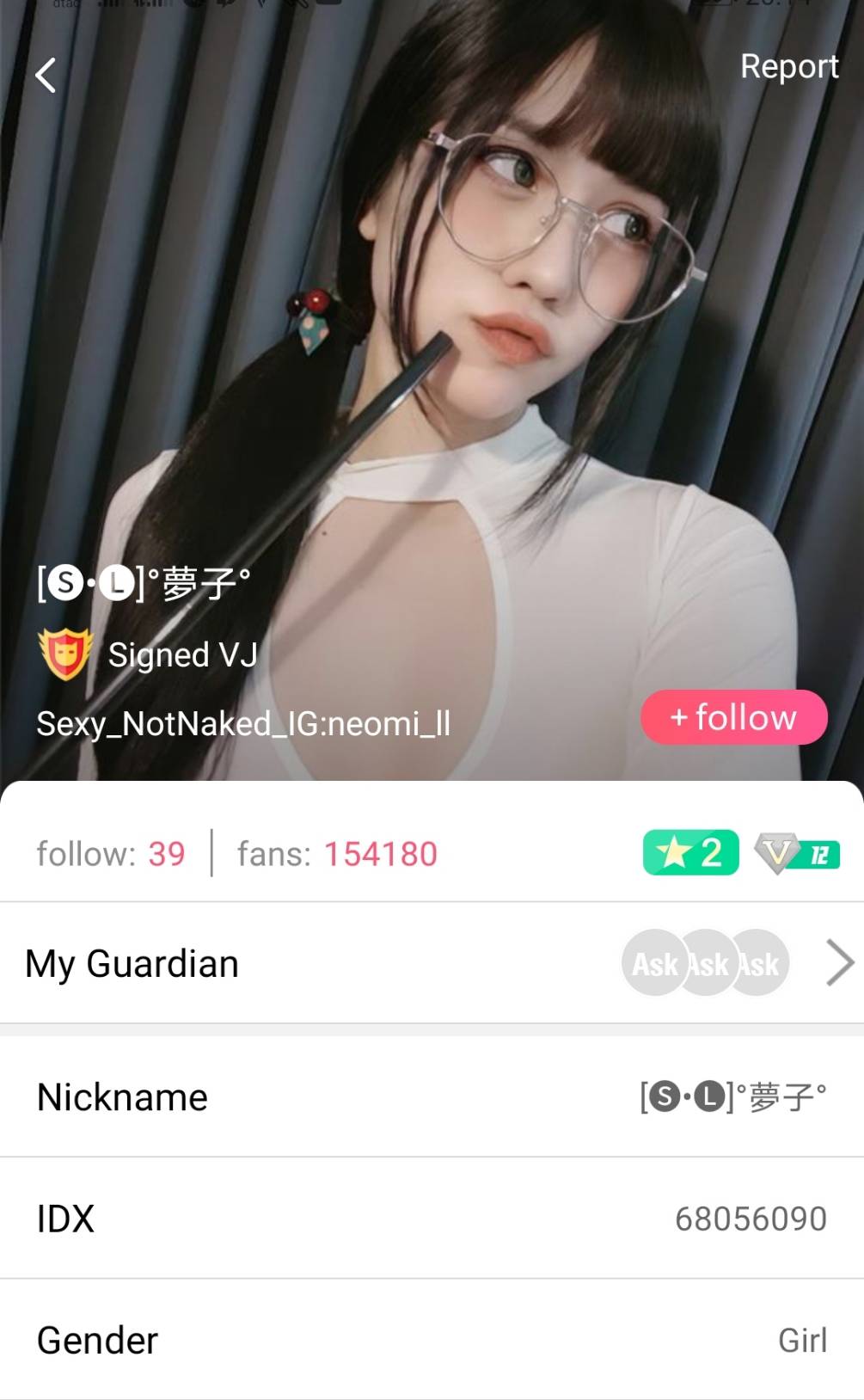Screen dimensions: 864x1400
Task: Follow this signed VJ
Action: [x=733, y=717]
